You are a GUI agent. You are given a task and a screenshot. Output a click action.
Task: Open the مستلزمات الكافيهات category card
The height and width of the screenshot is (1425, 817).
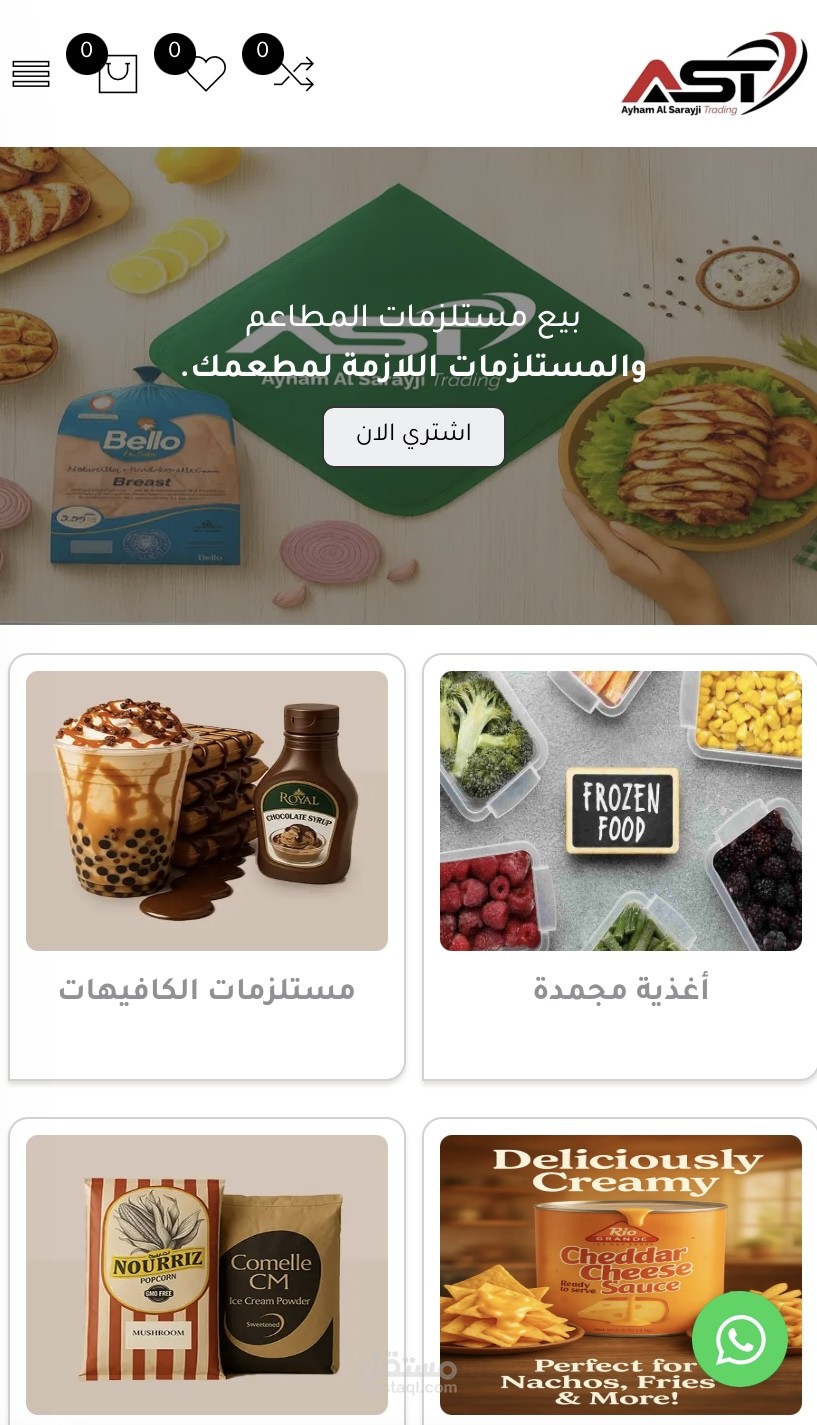[207, 867]
